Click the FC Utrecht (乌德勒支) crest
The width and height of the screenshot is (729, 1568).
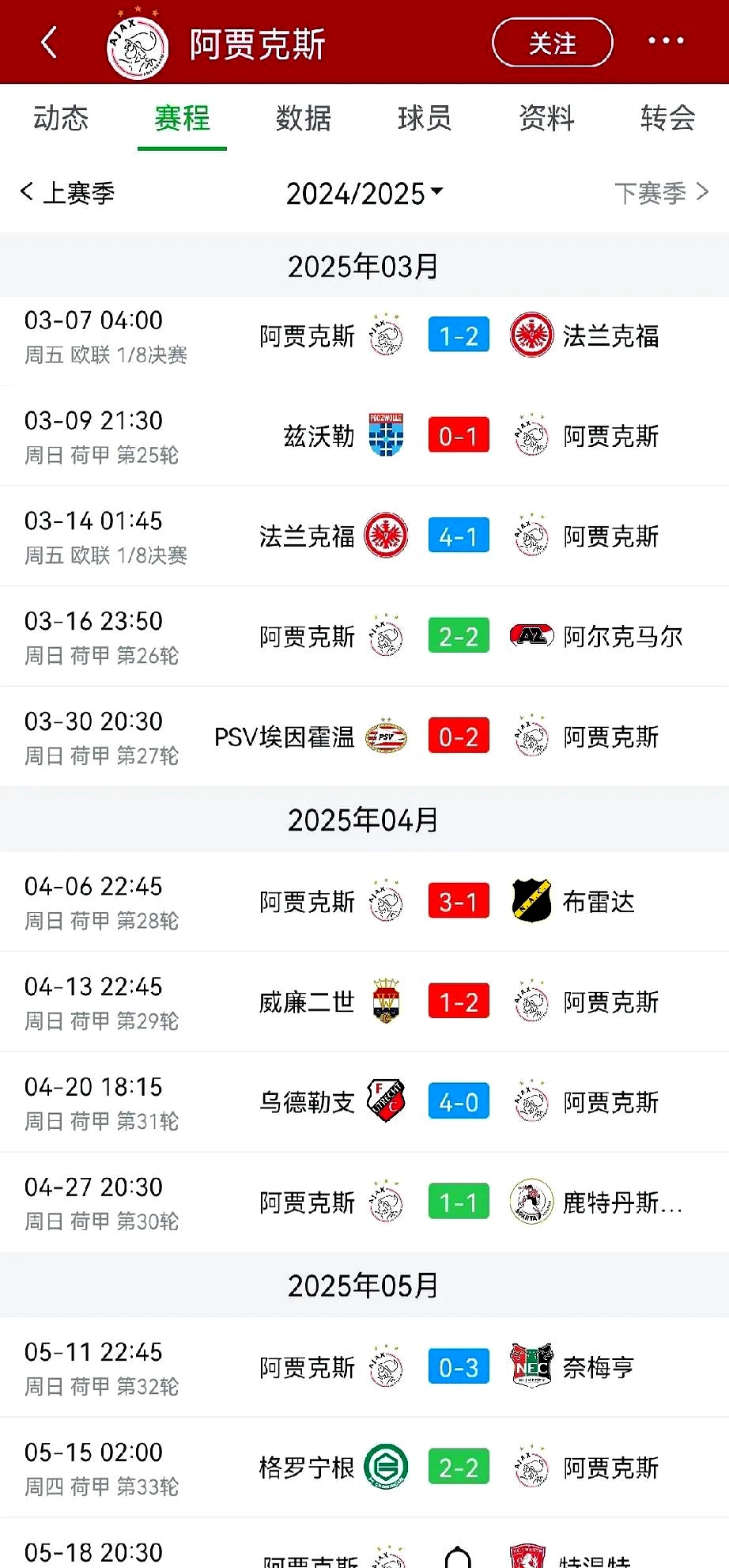[x=385, y=1100]
